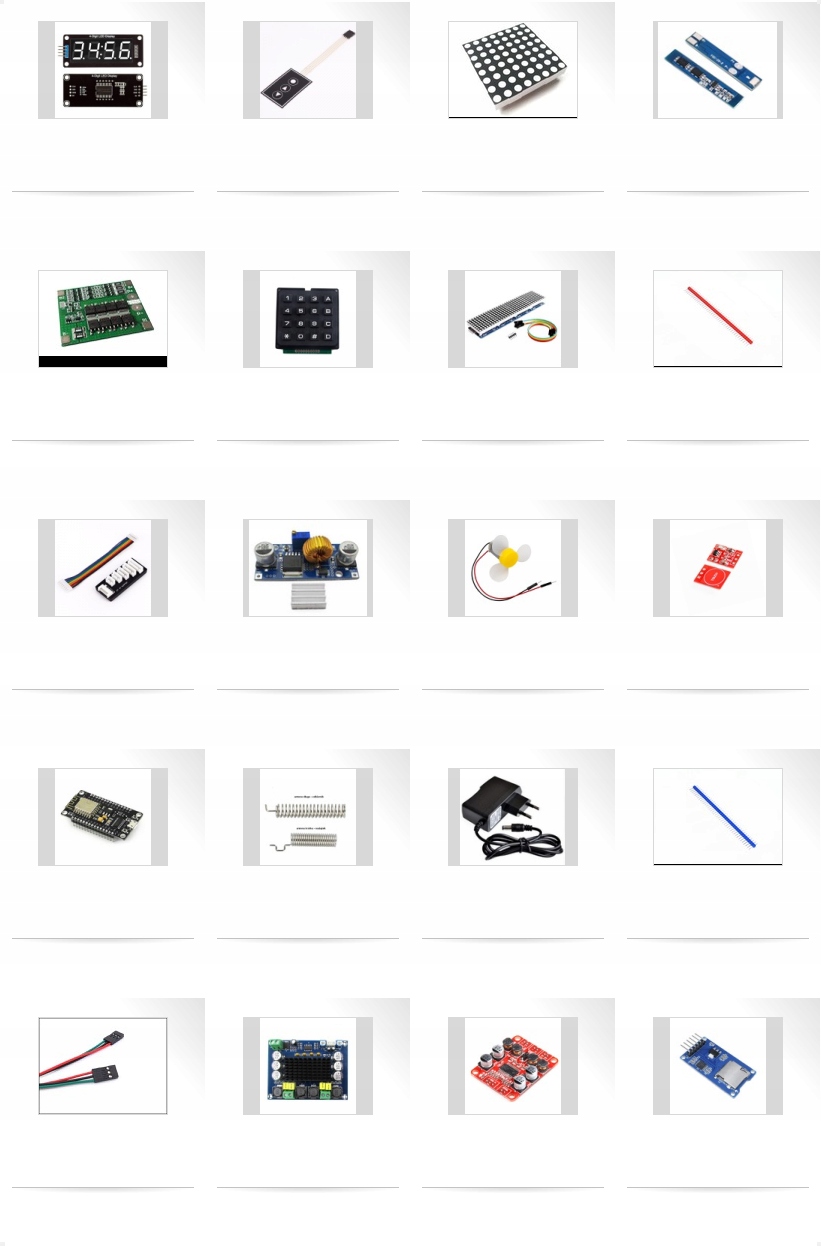View the 3-pin jumper cable product

click(103, 1065)
